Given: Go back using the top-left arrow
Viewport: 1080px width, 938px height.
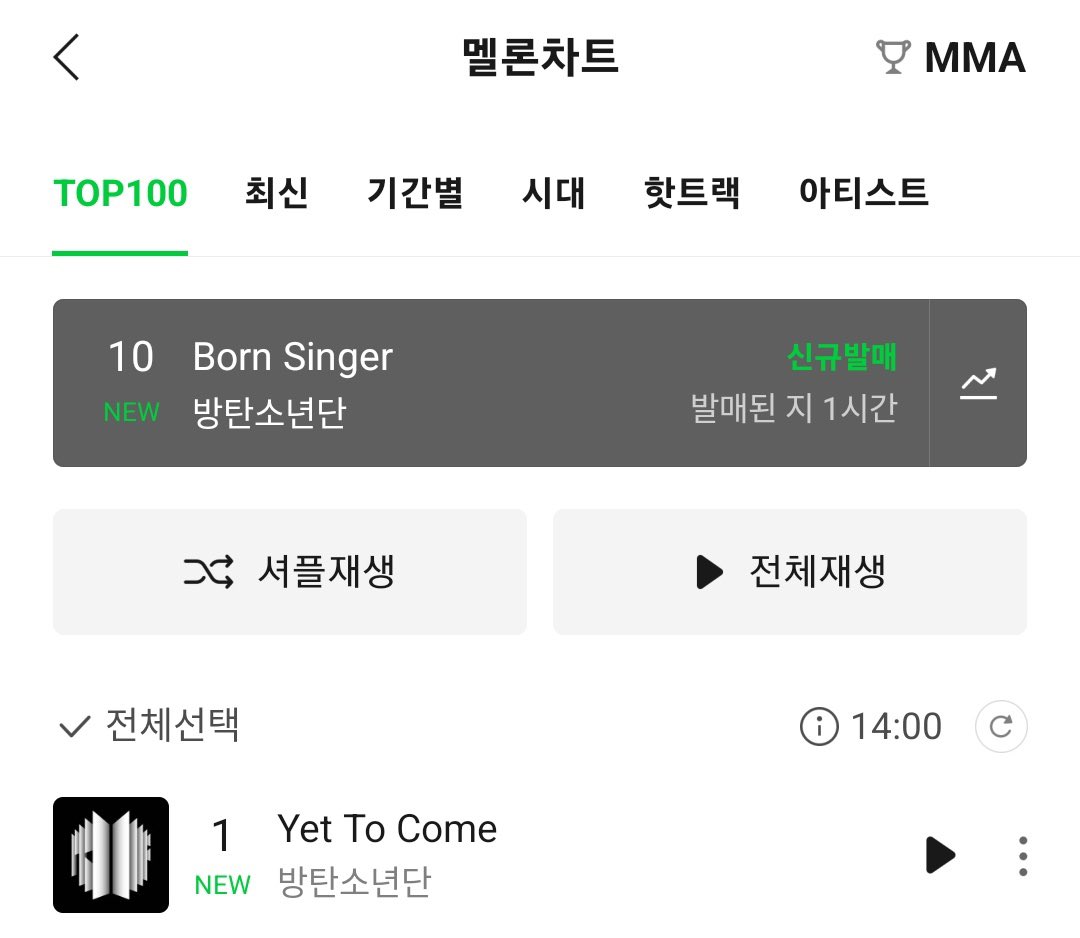Looking at the screenshot, I should [x=66, y=57].
